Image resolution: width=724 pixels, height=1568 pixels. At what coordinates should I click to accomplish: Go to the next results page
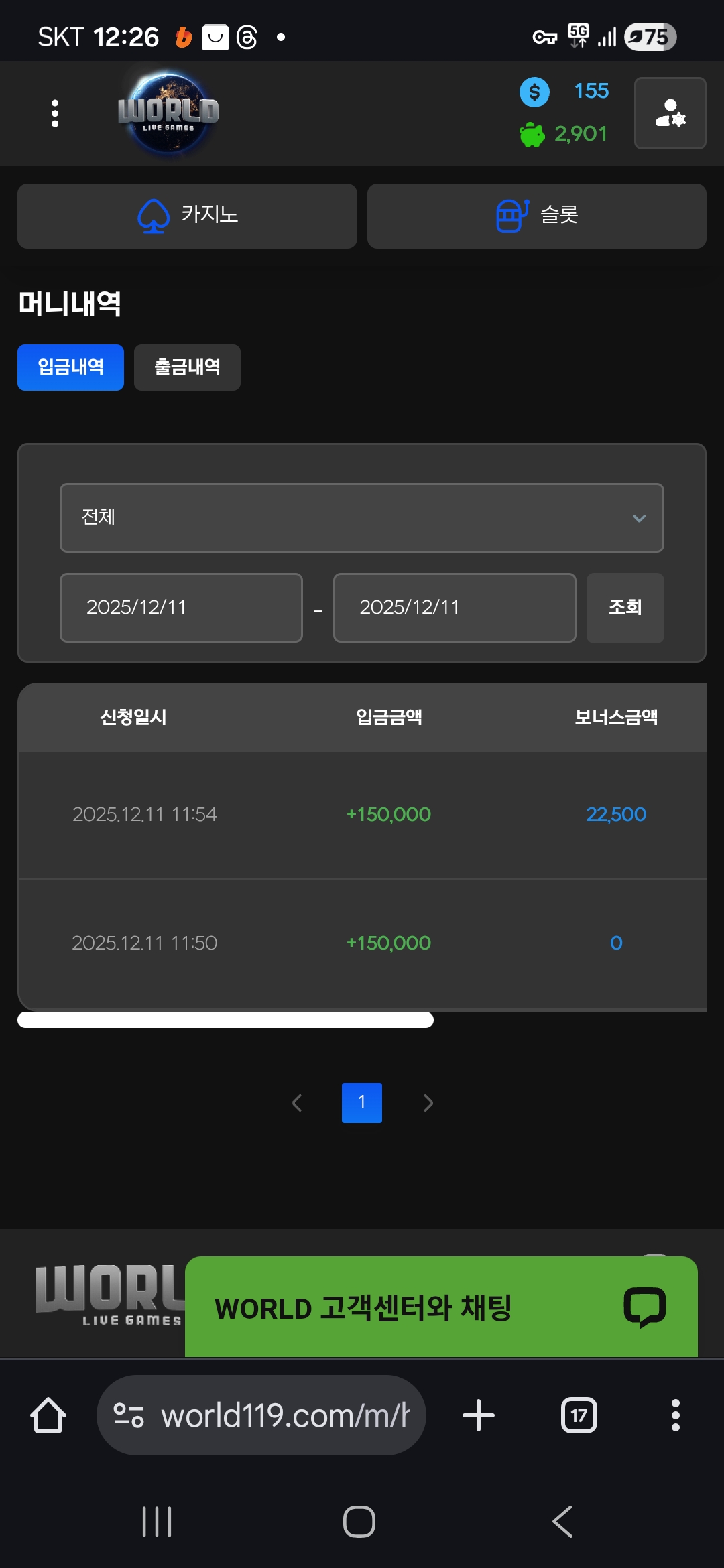click(x=428, y=1103)
